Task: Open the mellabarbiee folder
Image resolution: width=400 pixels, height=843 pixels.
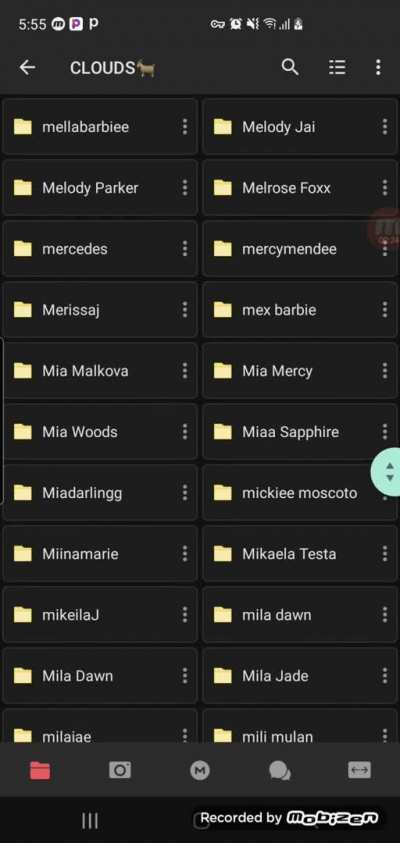Action: 100,127
